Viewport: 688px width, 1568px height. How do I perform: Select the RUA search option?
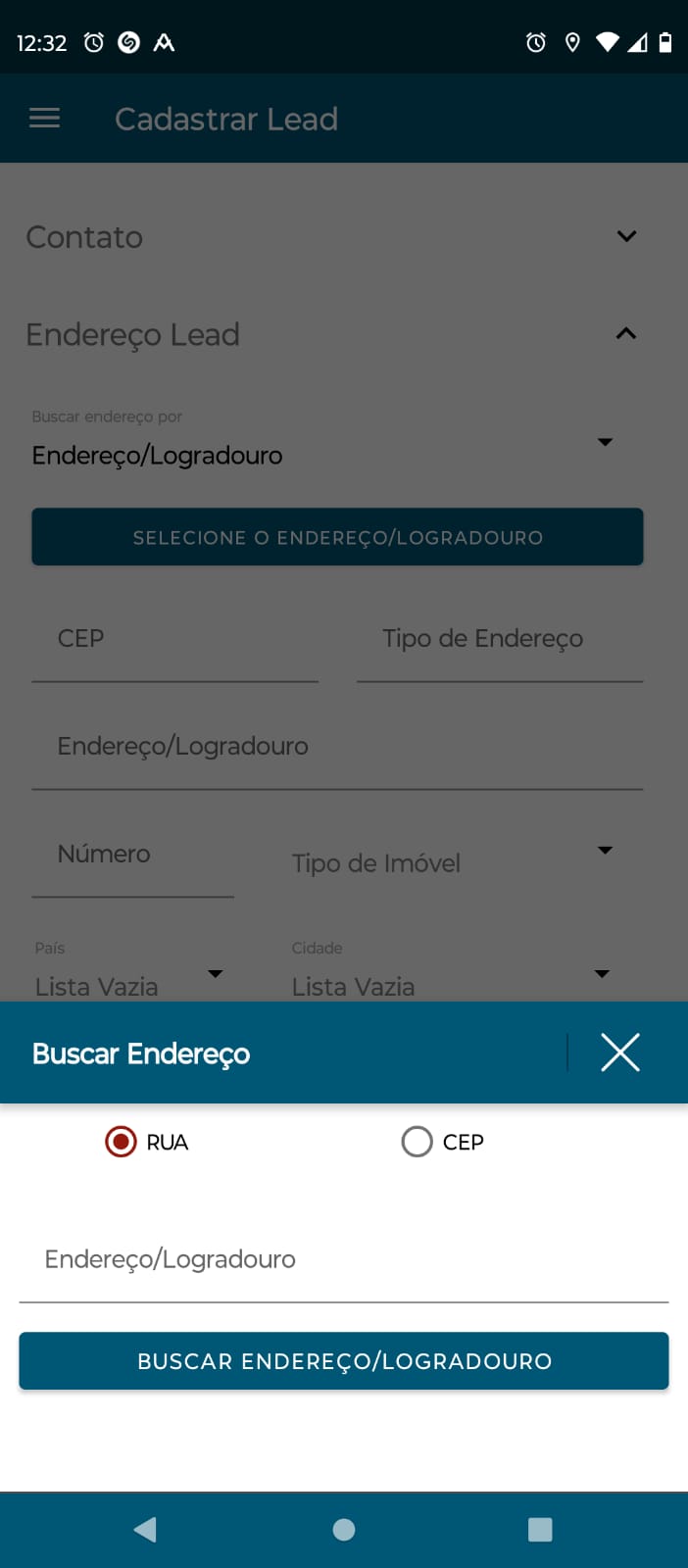[x=122, y=1142]
